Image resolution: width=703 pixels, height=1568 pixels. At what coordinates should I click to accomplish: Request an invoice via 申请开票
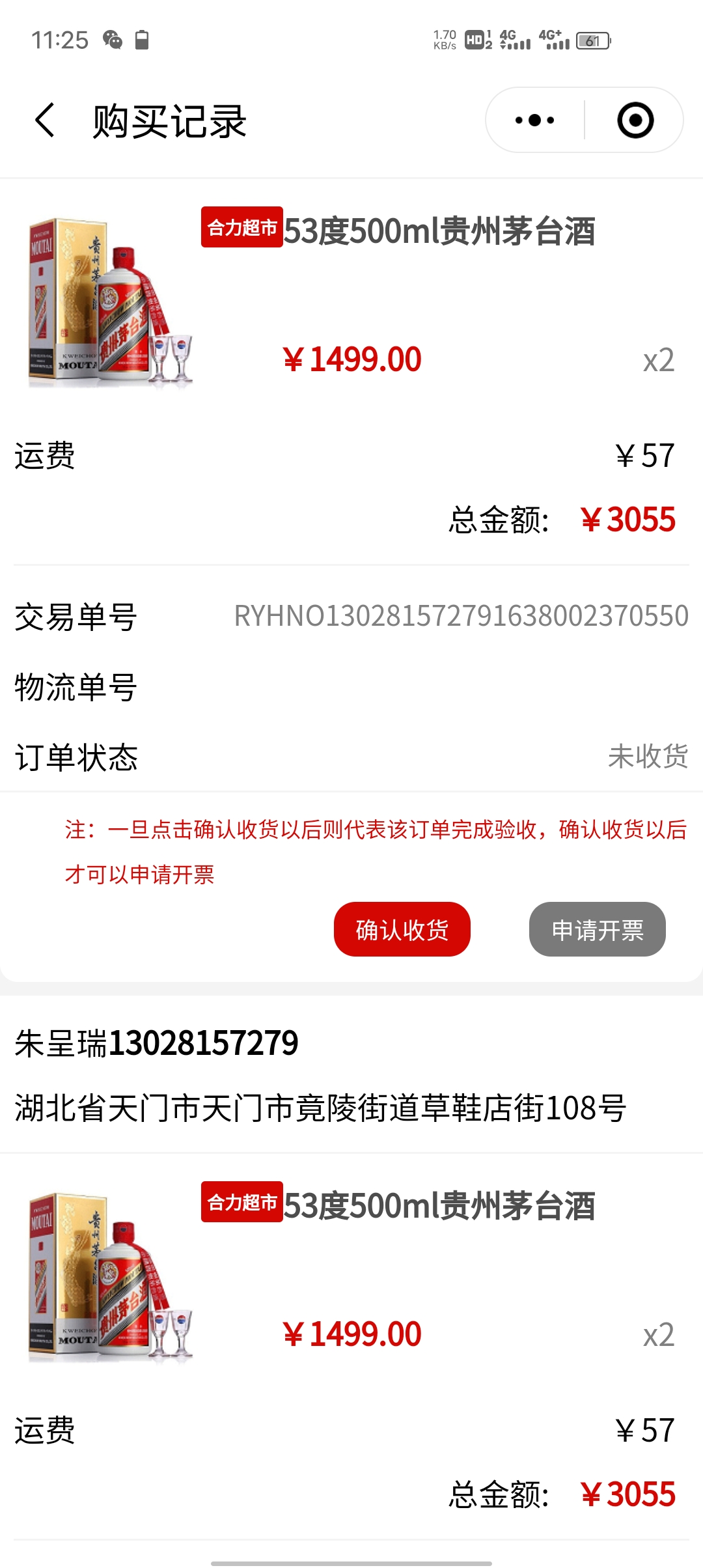[597, 929]
